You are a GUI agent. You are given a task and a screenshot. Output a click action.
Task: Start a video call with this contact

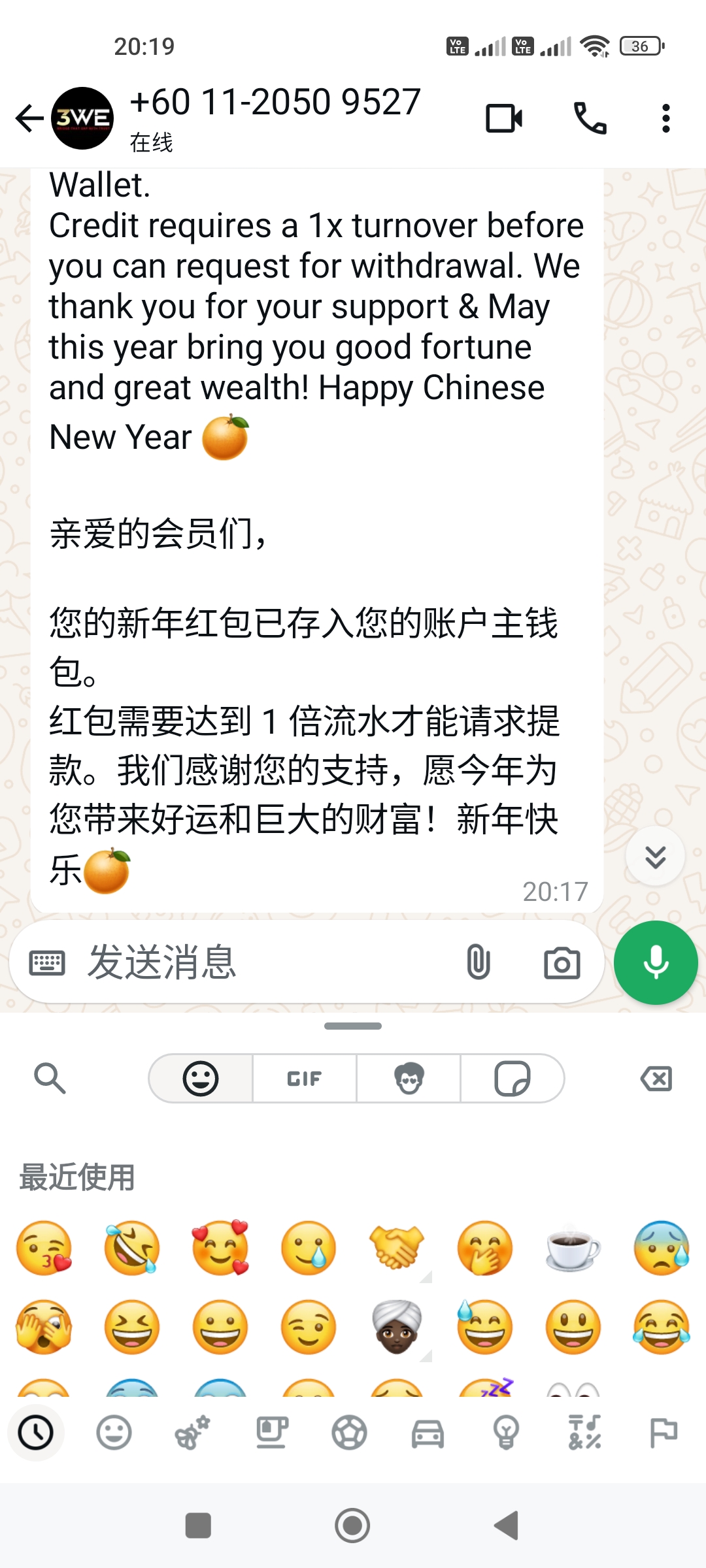click(504, 118)
